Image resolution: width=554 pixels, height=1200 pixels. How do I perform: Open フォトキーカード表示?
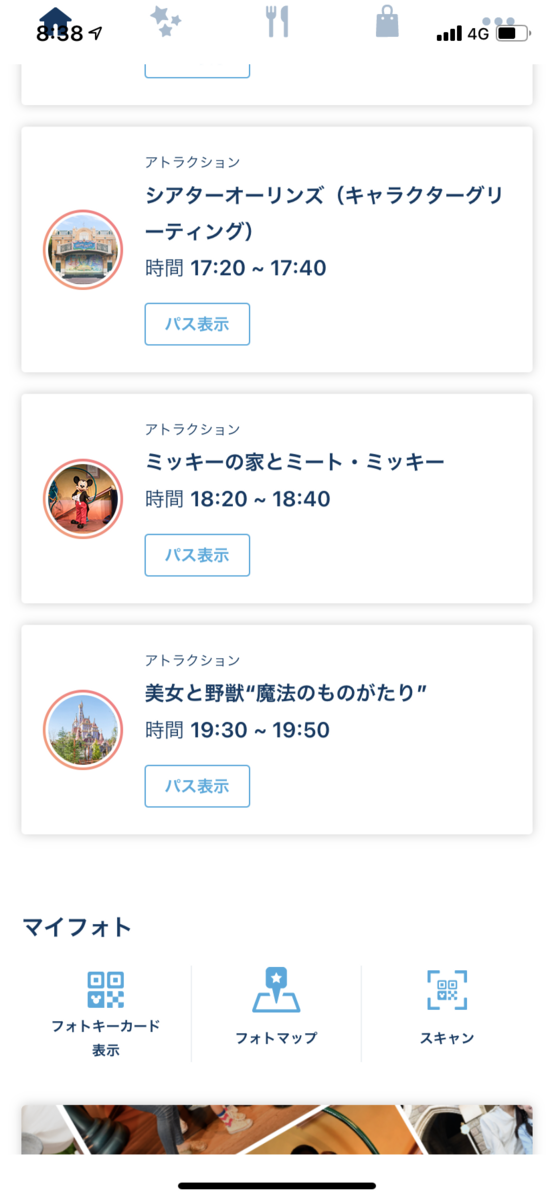point(106,1014)
